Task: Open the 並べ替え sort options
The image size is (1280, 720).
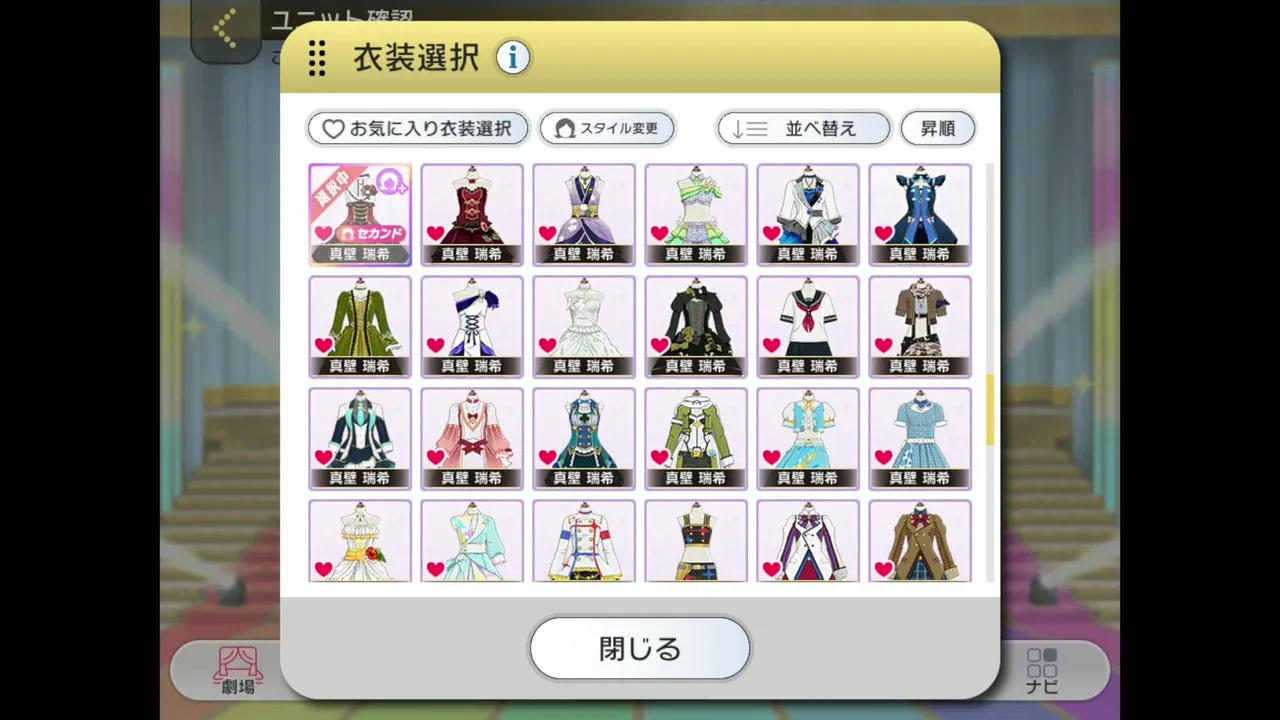Action: (x=803, y=128)
